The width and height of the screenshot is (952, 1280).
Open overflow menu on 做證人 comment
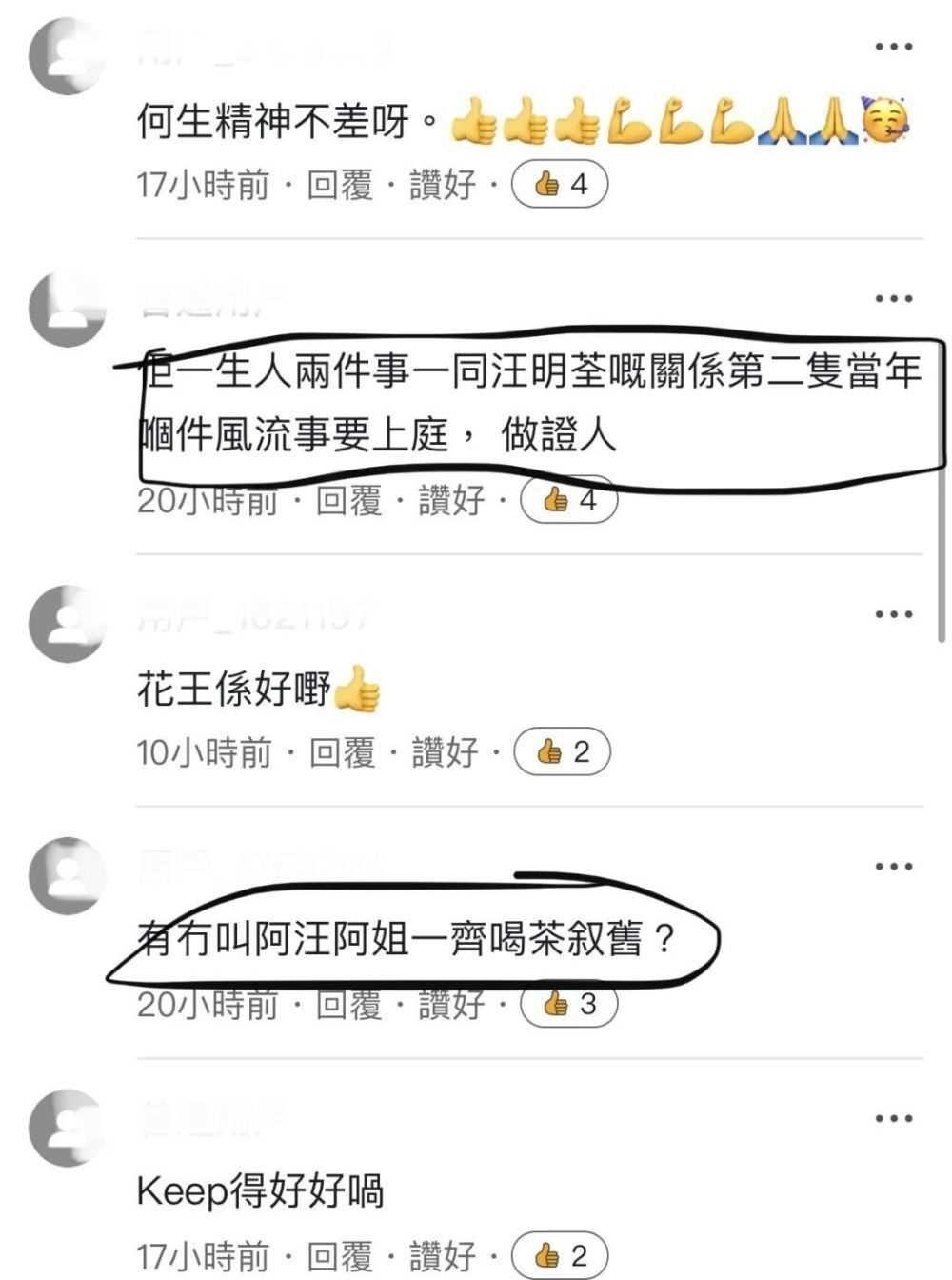[x=893, y=298]
